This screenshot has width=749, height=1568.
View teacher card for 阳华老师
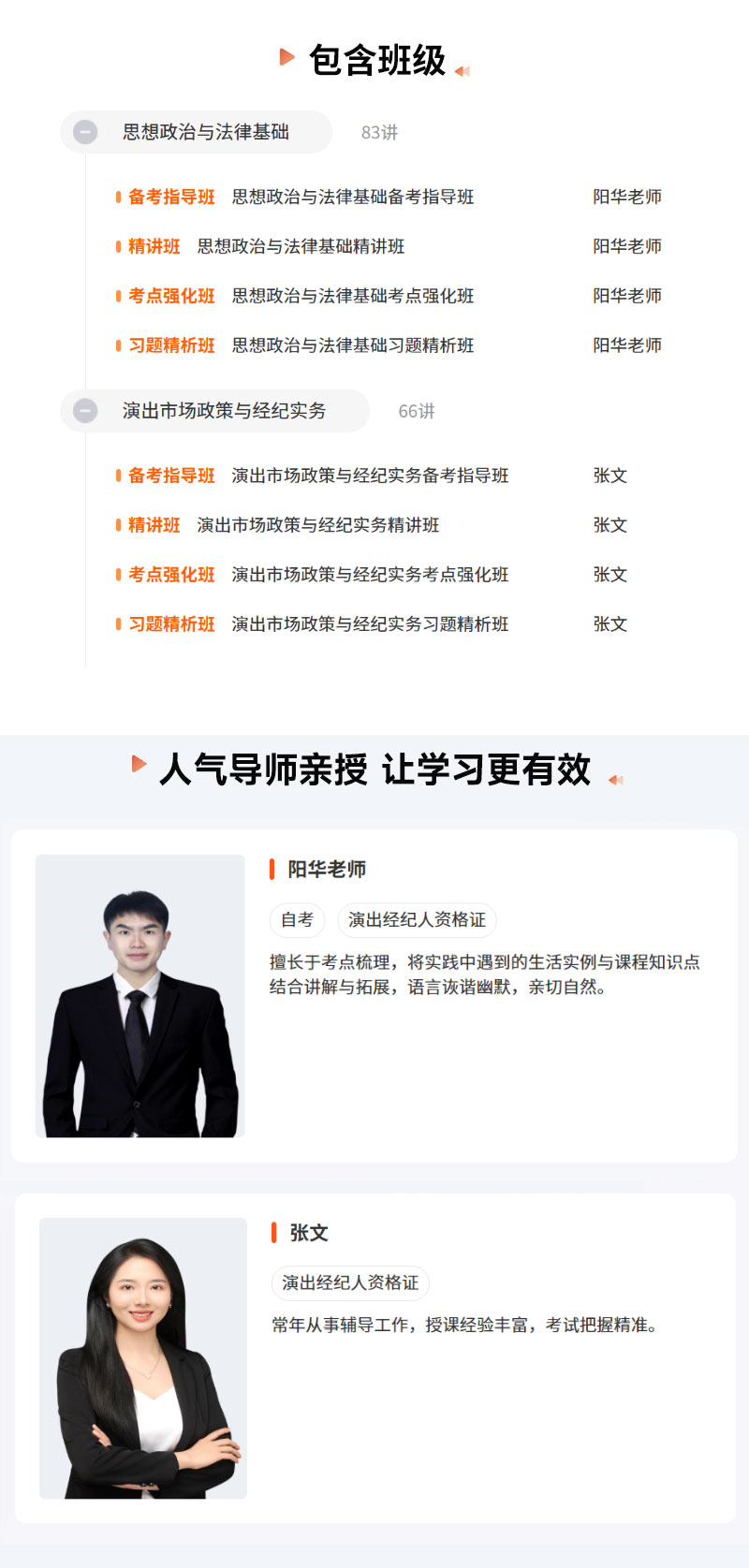click(x=374, y=995)
